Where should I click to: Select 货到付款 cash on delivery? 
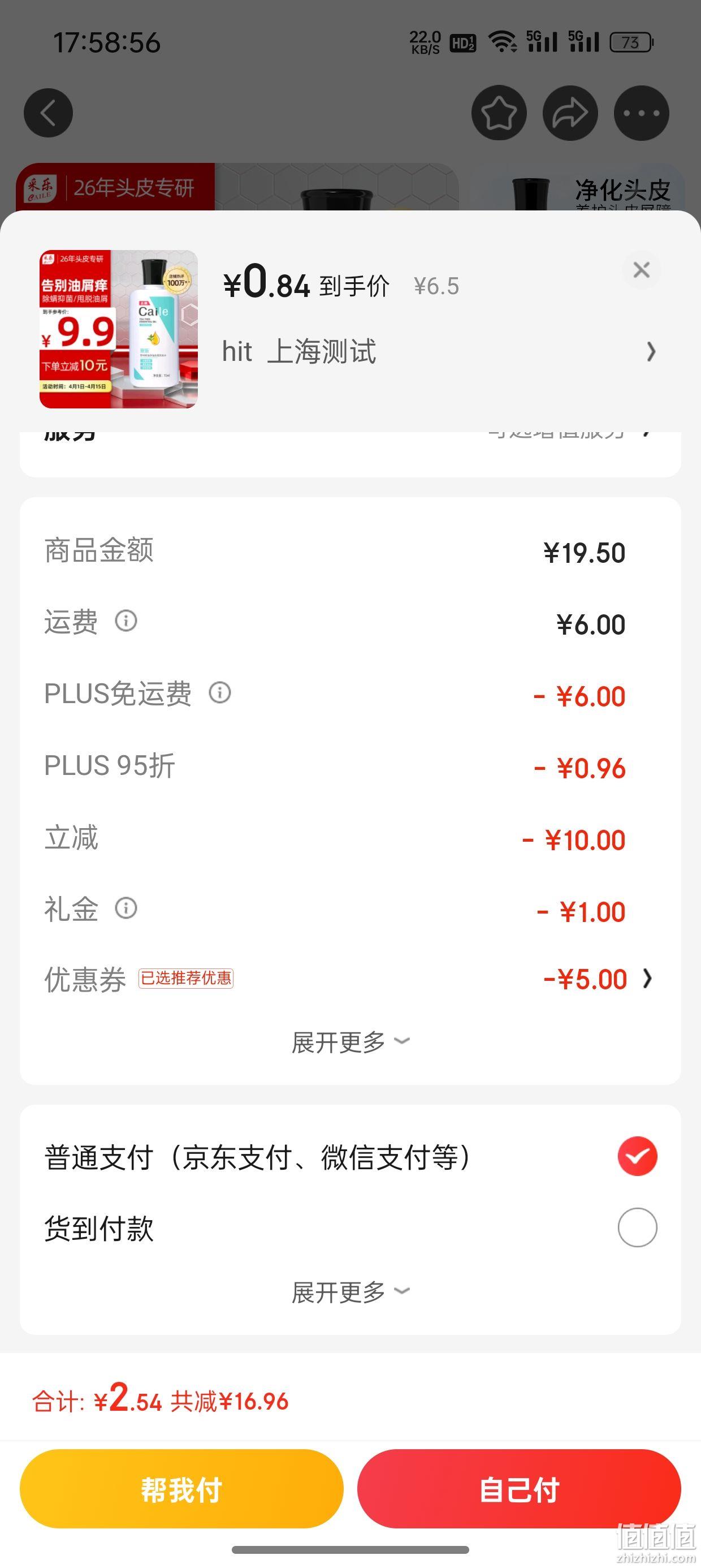tap(350, 1229)
